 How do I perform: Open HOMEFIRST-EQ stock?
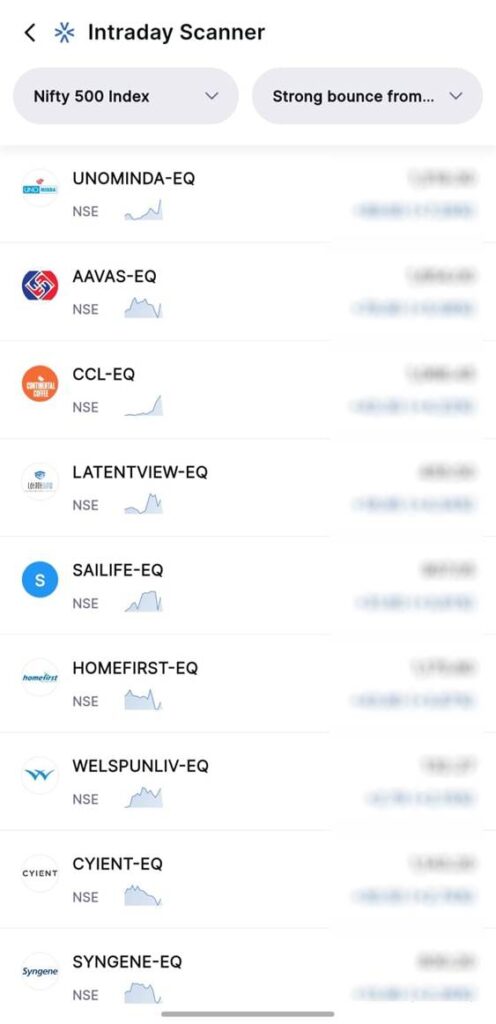point(248,684)
